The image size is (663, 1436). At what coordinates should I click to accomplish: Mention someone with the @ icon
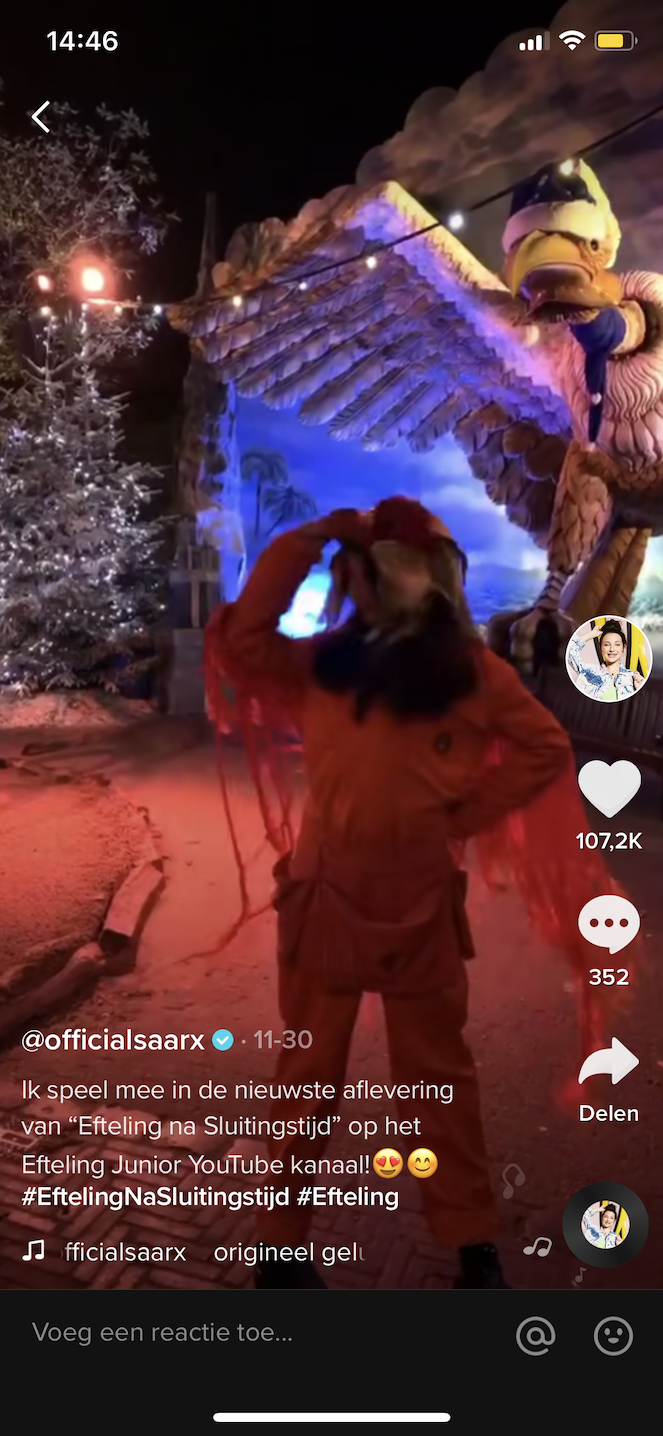coord(536,1335)
